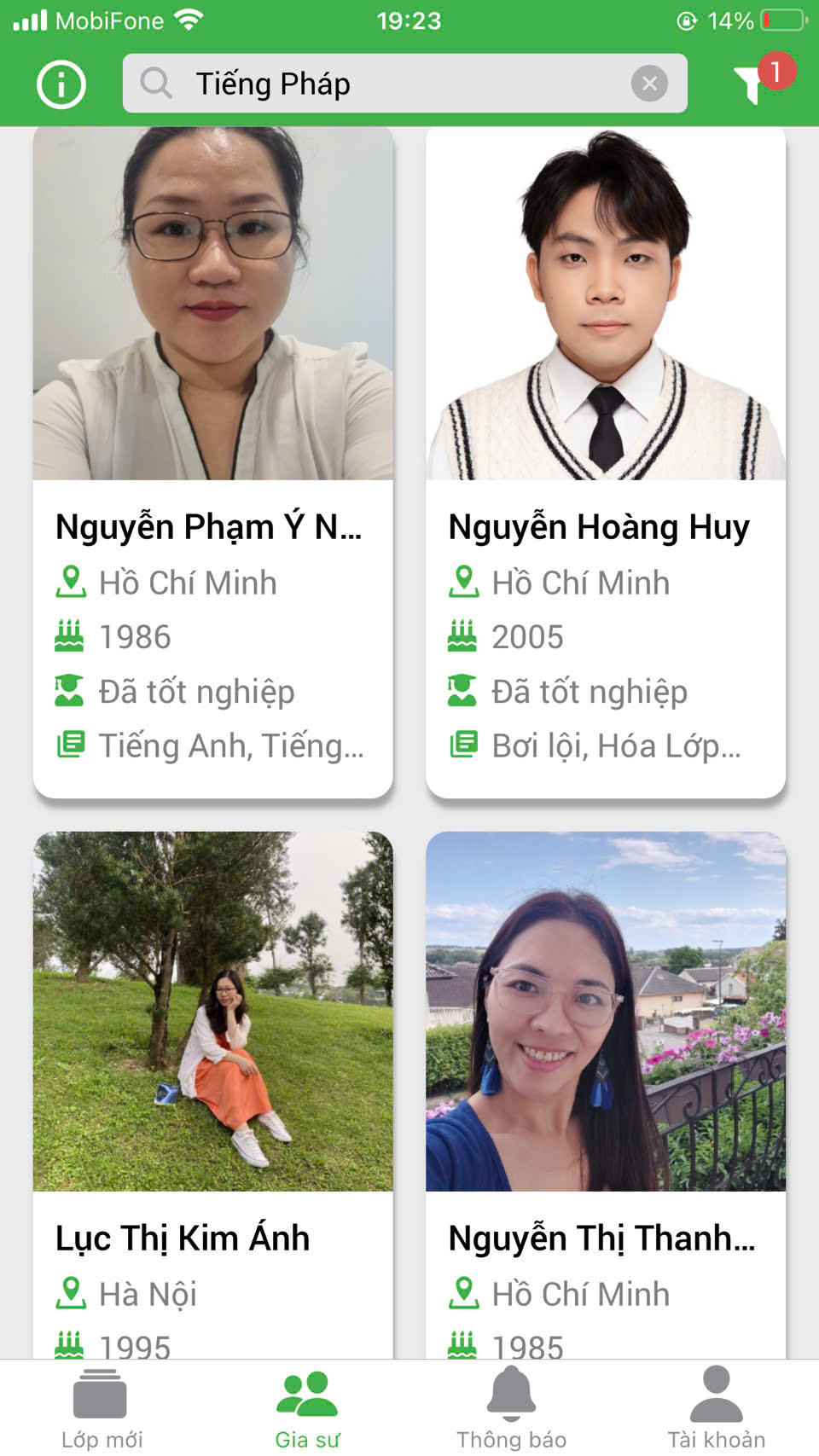Clear the search text

(649, 84)
